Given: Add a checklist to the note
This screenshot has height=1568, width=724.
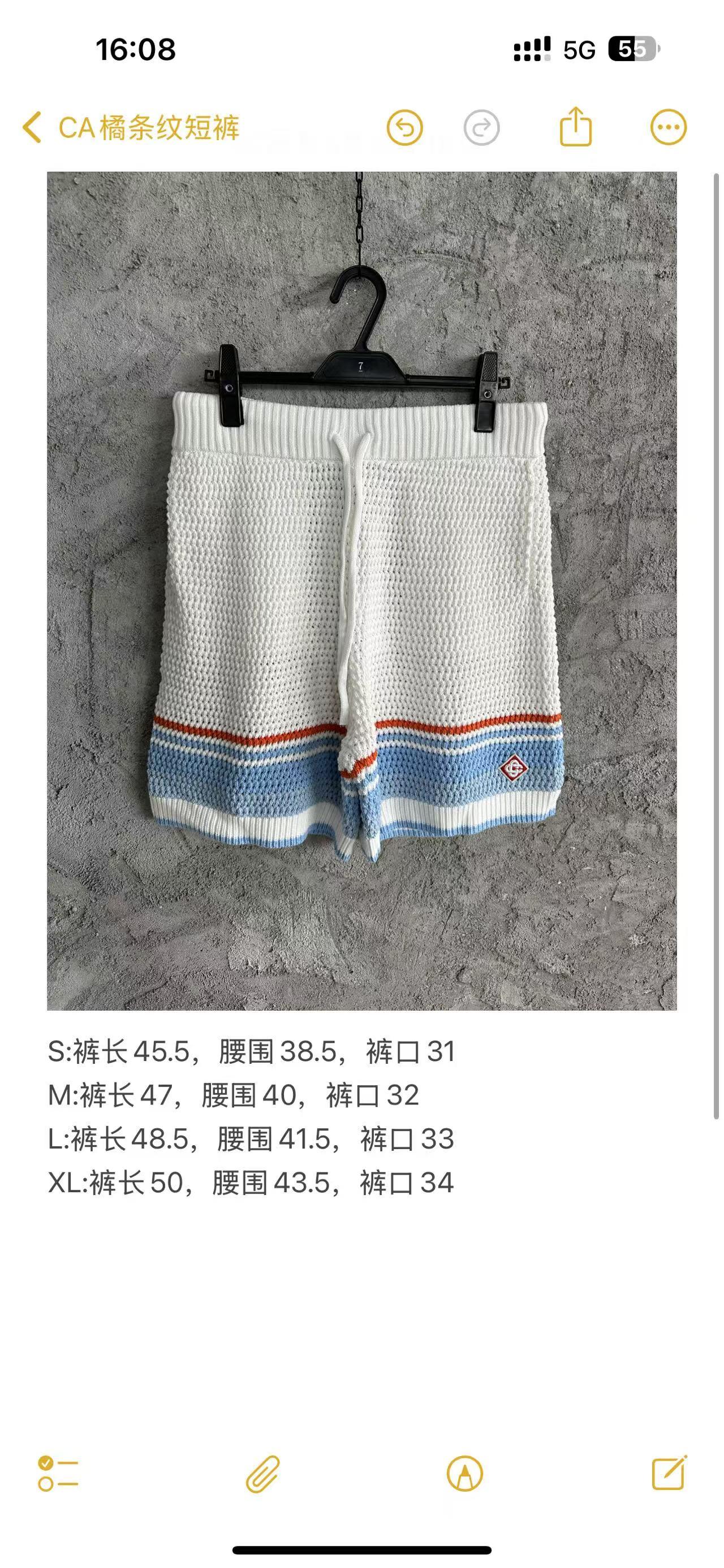Looking at the screenshot, I should click(58, 1474).
